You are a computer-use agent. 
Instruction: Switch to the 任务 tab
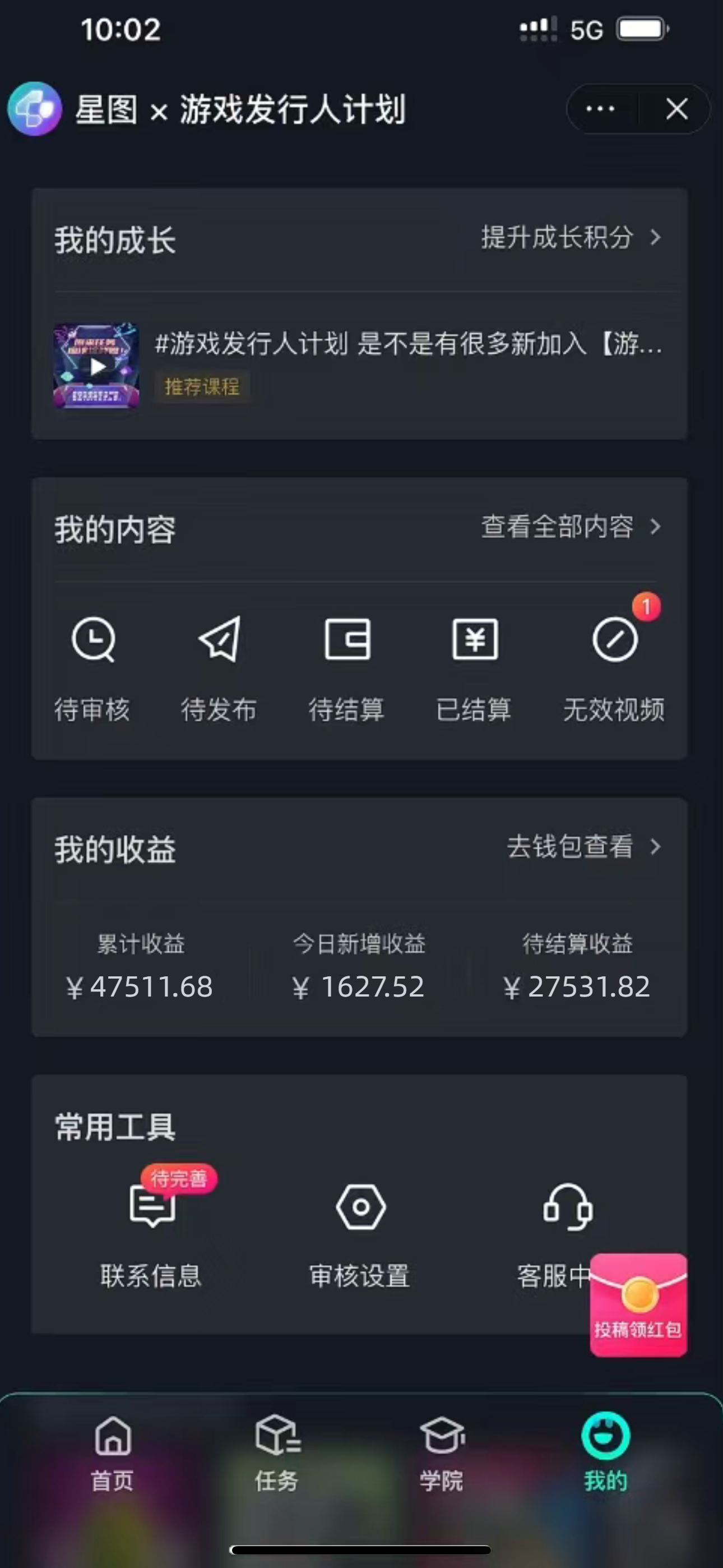(x=277, y=1454)
